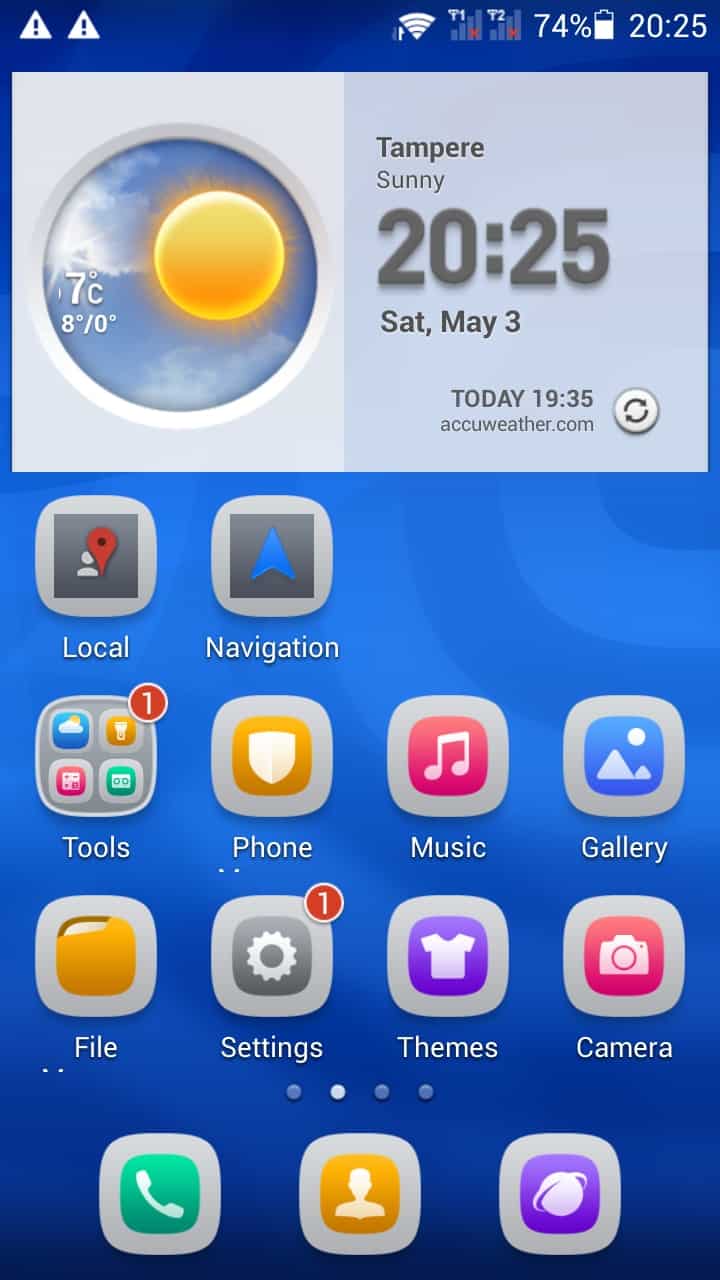Open the Local app
Viewport: 720px width, 1280px height.
click(96, 556)
